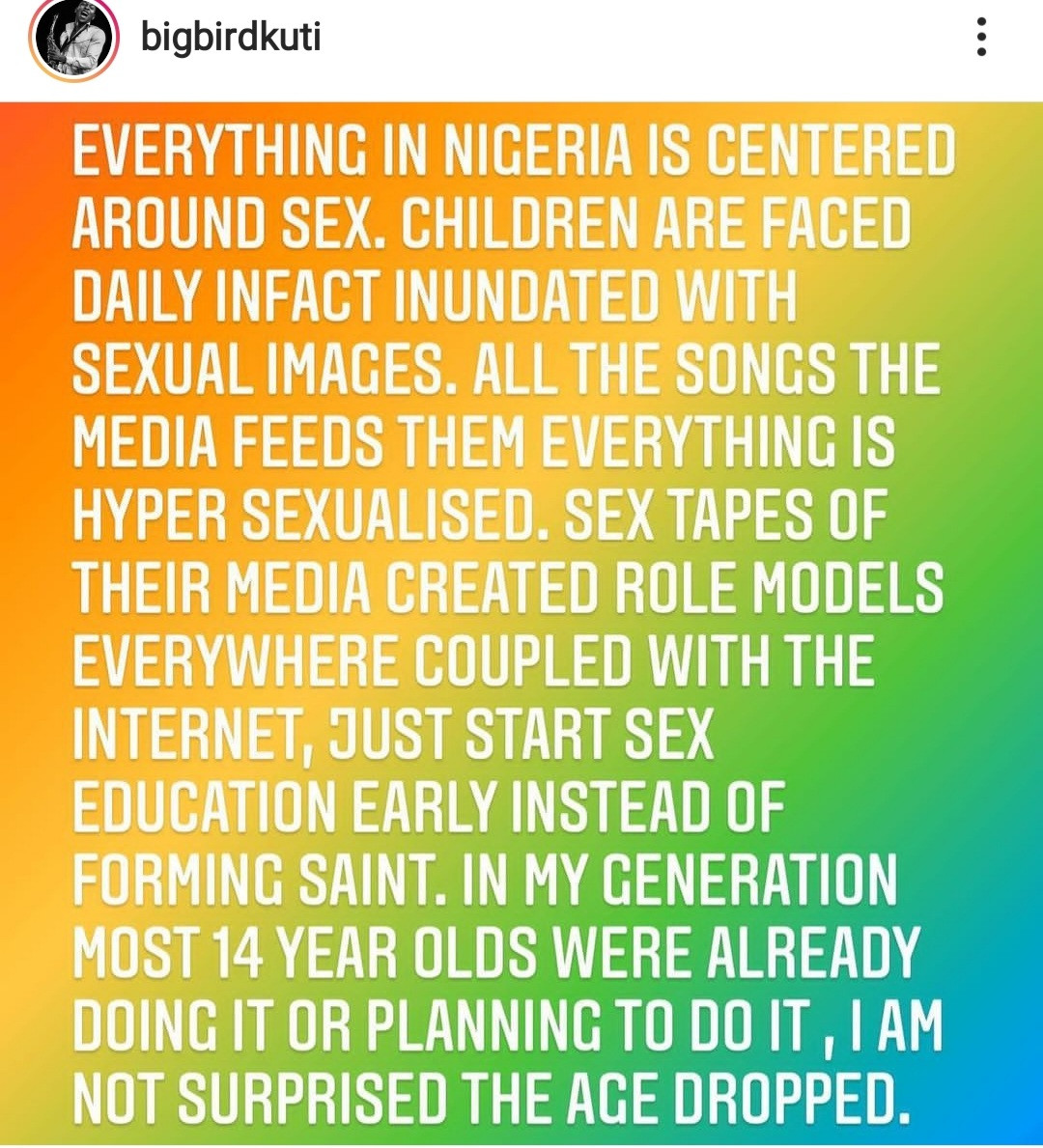The width and height of the screenshot is (1043, 1148).
Task: Tap the gradient text post image
Action: coord(521,623)
